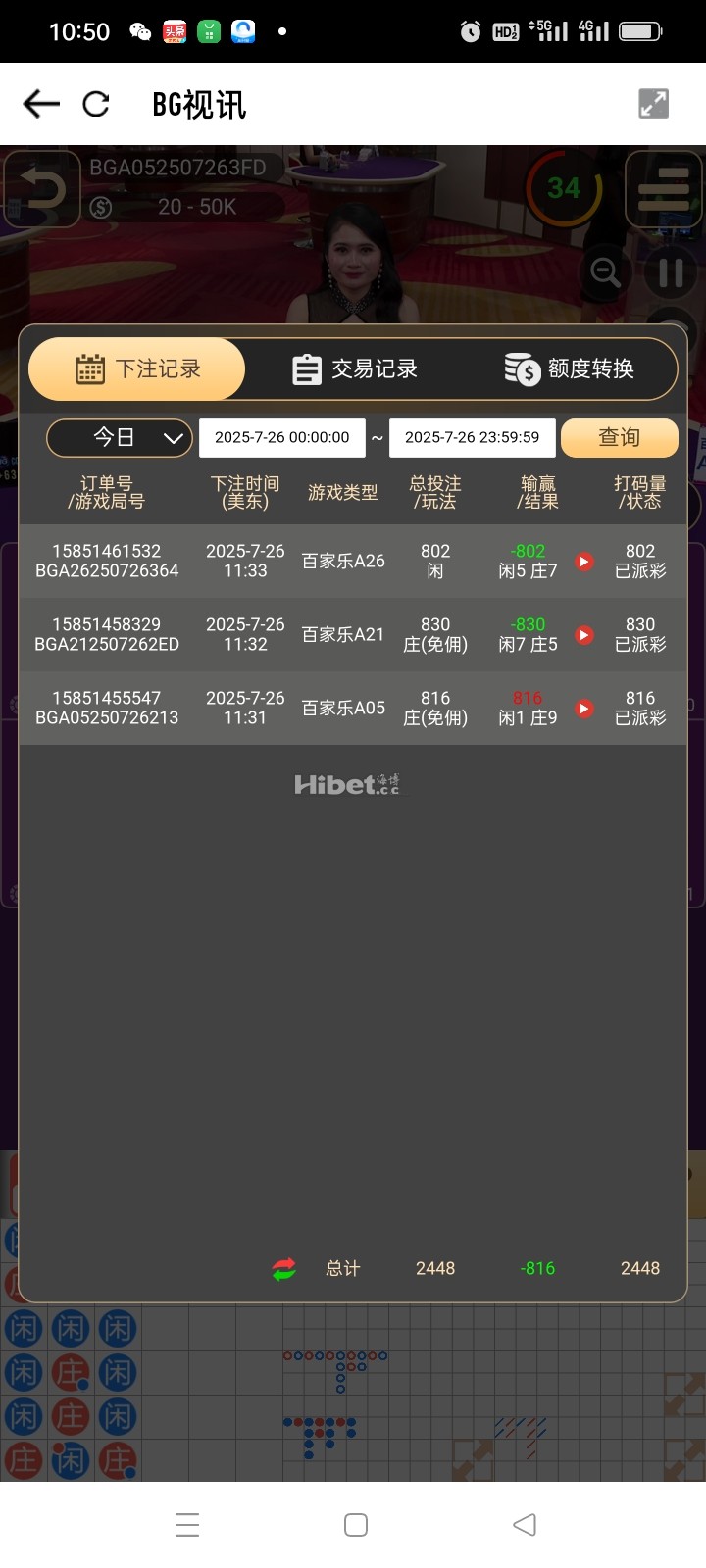Image resolution: width=706 pixels, height=1568 pixels.
Task: Tap the Android home navigation button
Action: point(355,1524)
